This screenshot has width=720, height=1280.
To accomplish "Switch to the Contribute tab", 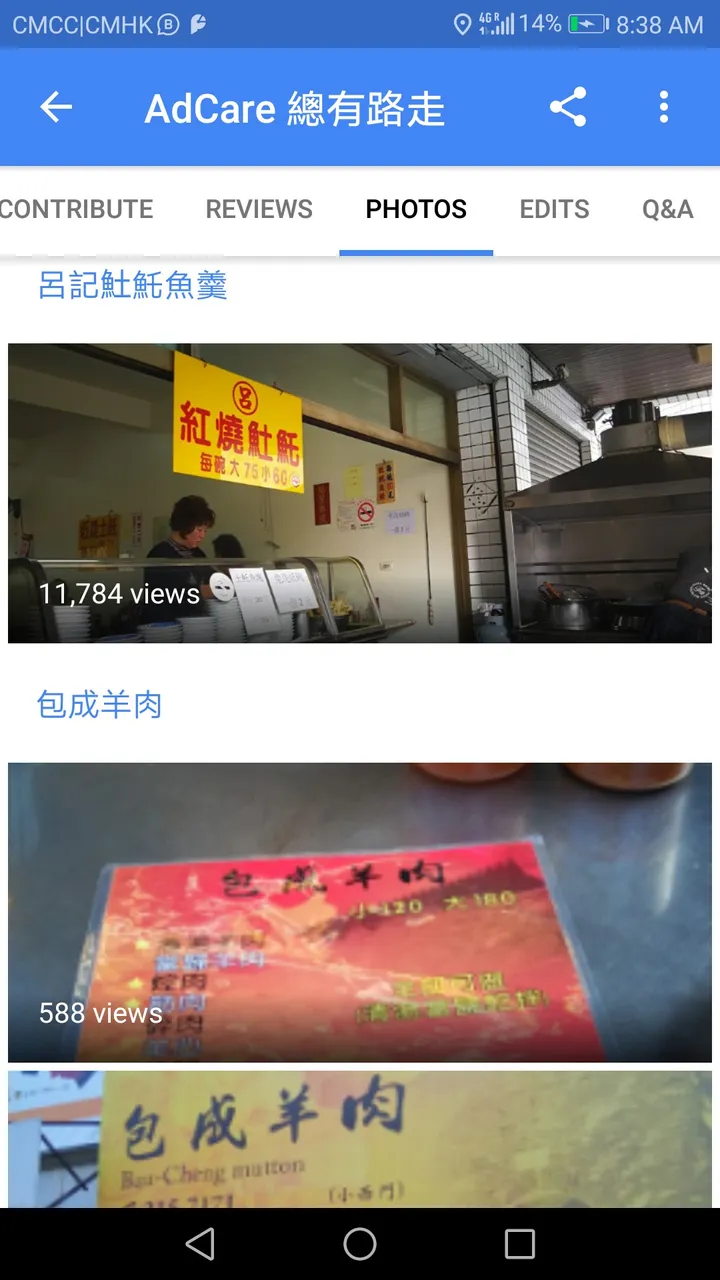I will (76, 209).
